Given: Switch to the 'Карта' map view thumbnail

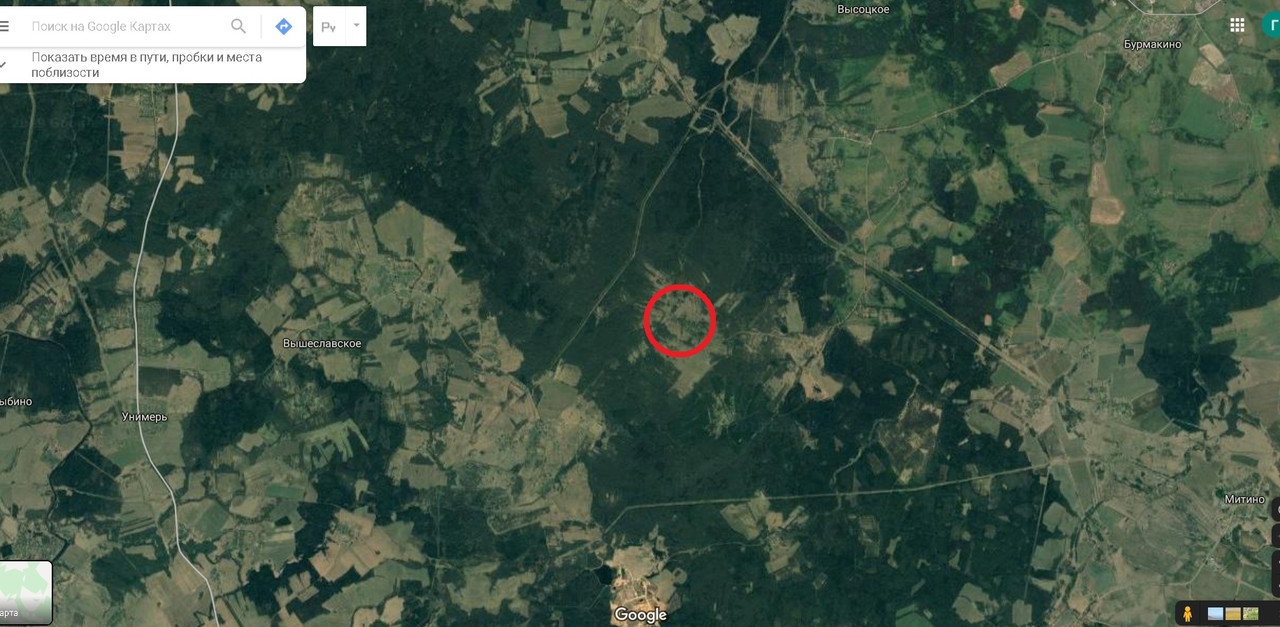Looking at the screenshot, I should coord(25,592).
